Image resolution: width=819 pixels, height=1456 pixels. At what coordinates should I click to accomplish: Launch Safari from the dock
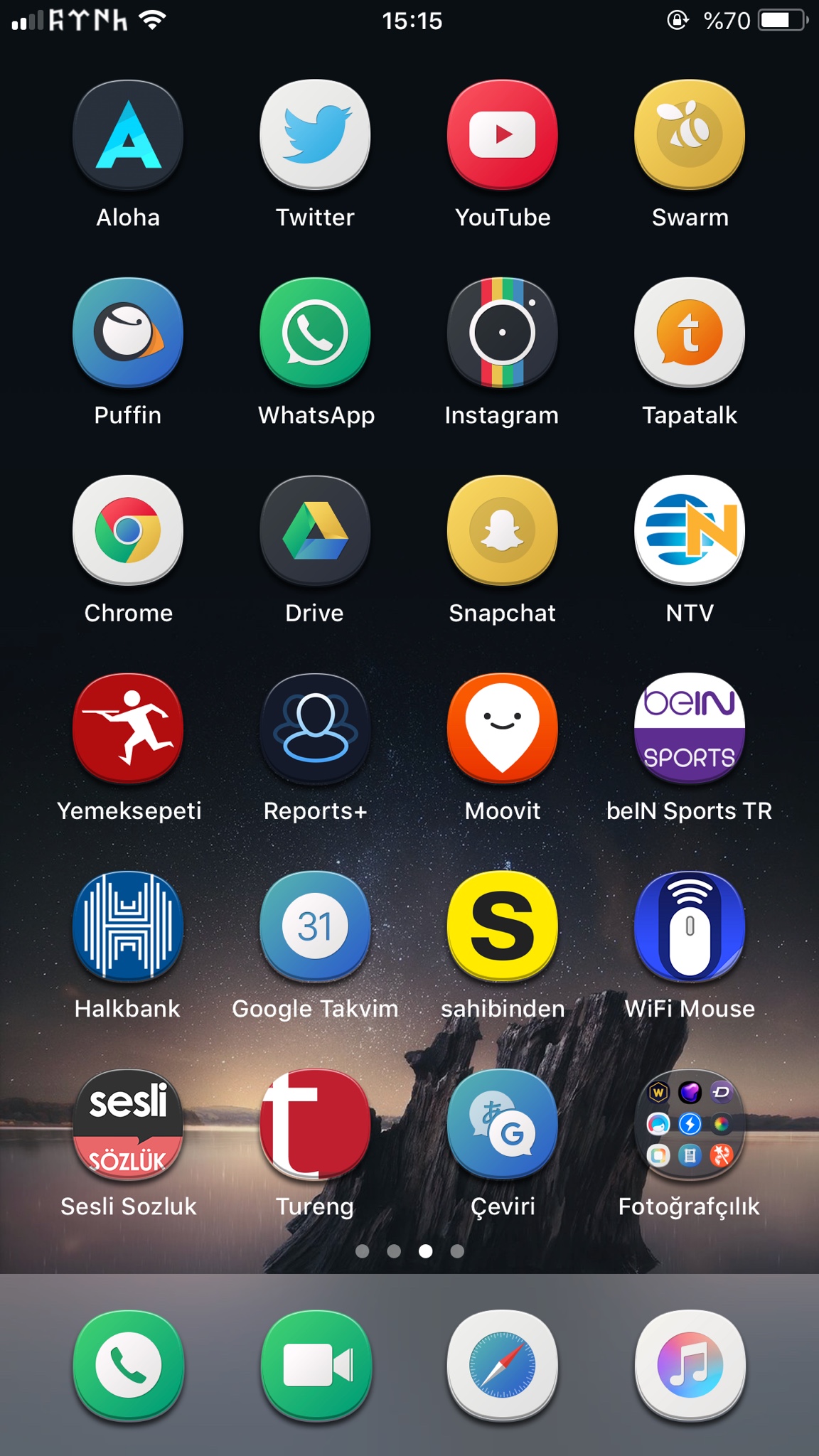point(503,1365)
